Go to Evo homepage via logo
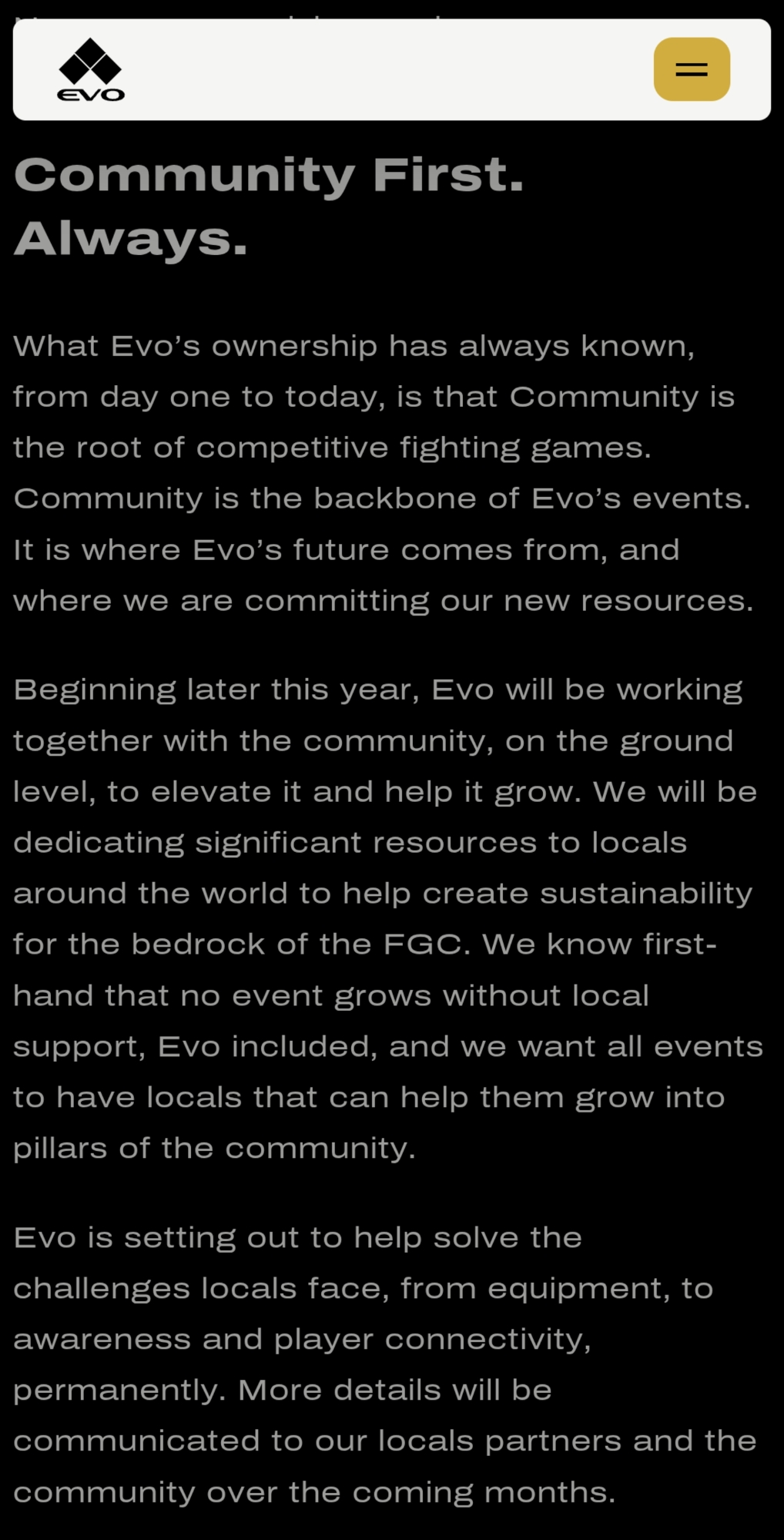 [x=91, y=69]
